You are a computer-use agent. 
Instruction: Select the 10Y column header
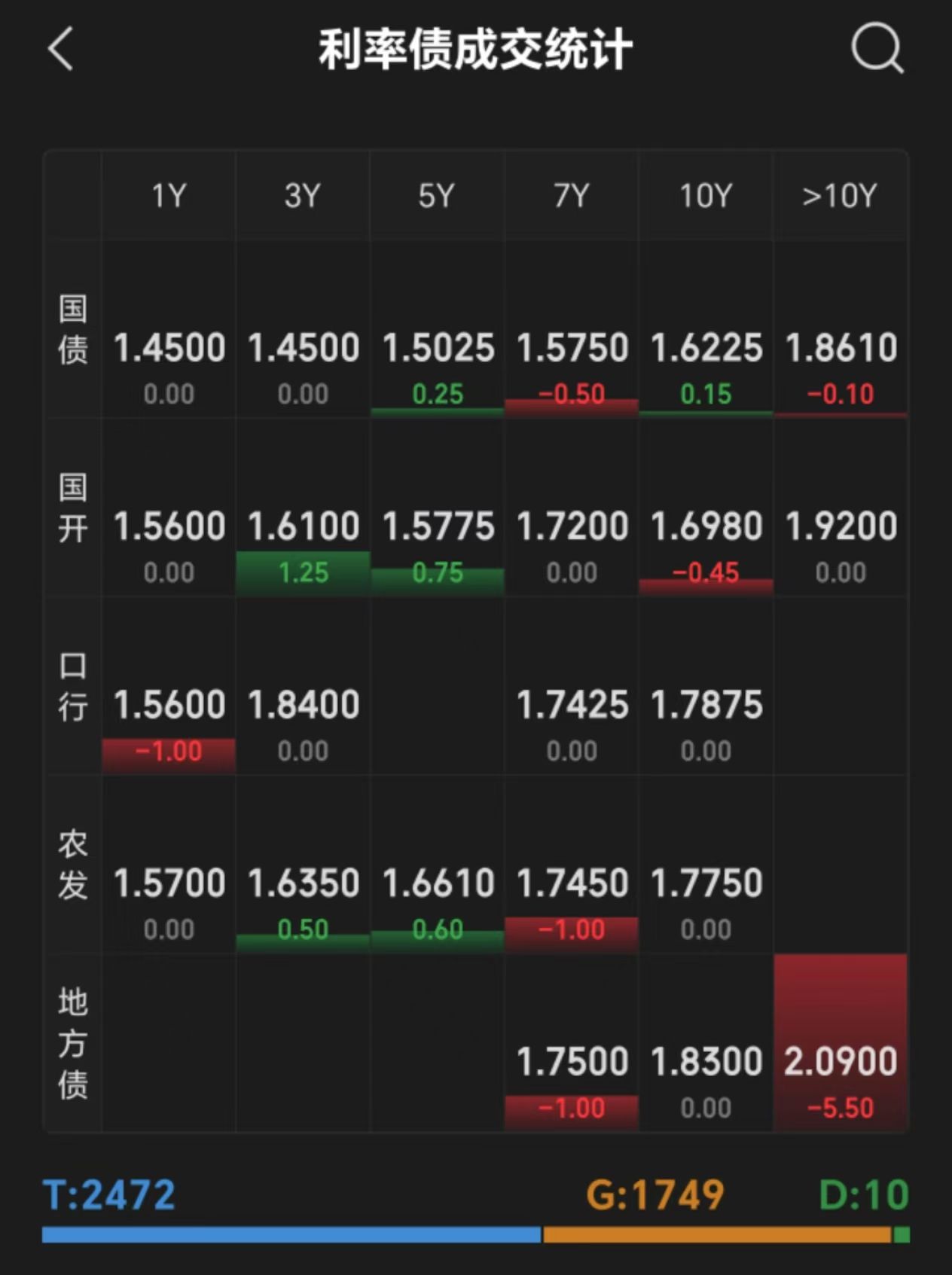coord(706,194)
